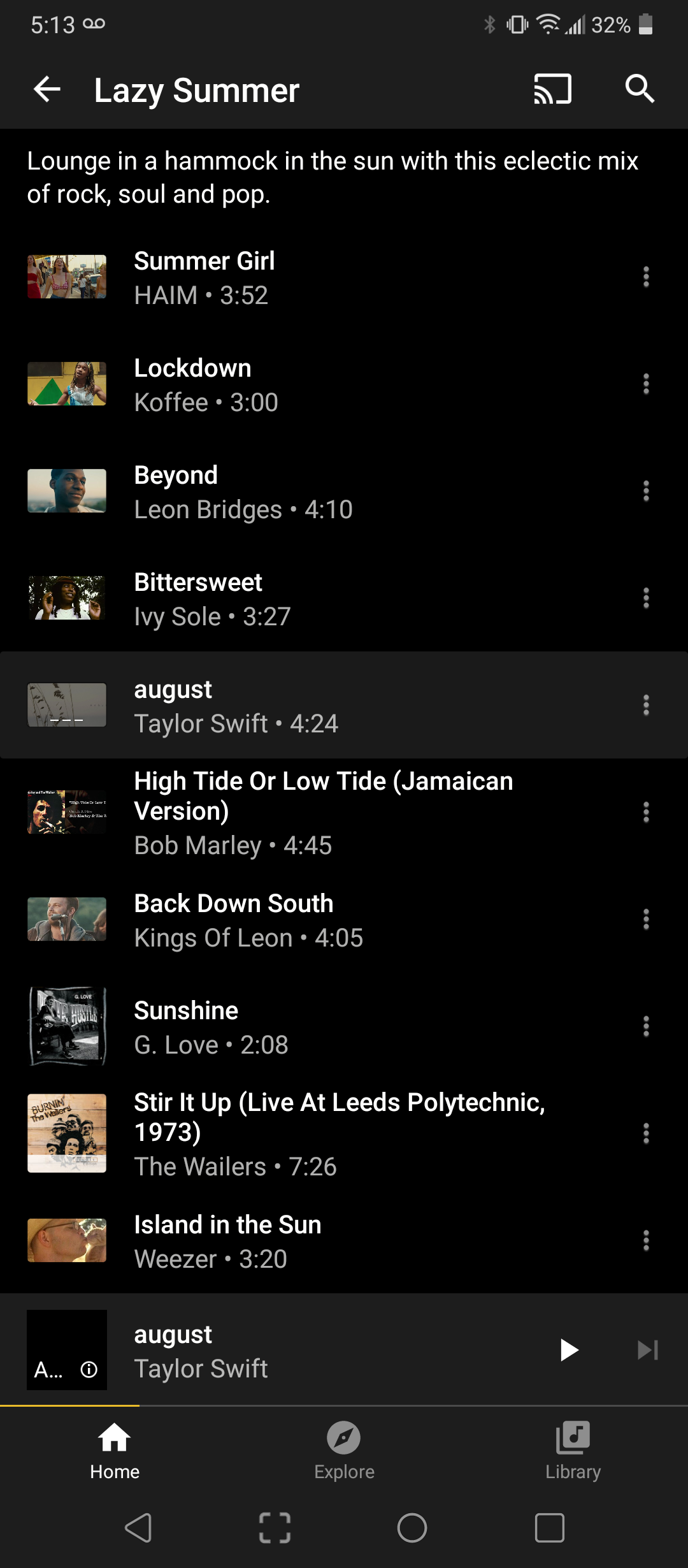Open options menu for Summer Girl
Image resolution: width=688 pixels, height=1568 pixels.
click(x=646, y=277)
